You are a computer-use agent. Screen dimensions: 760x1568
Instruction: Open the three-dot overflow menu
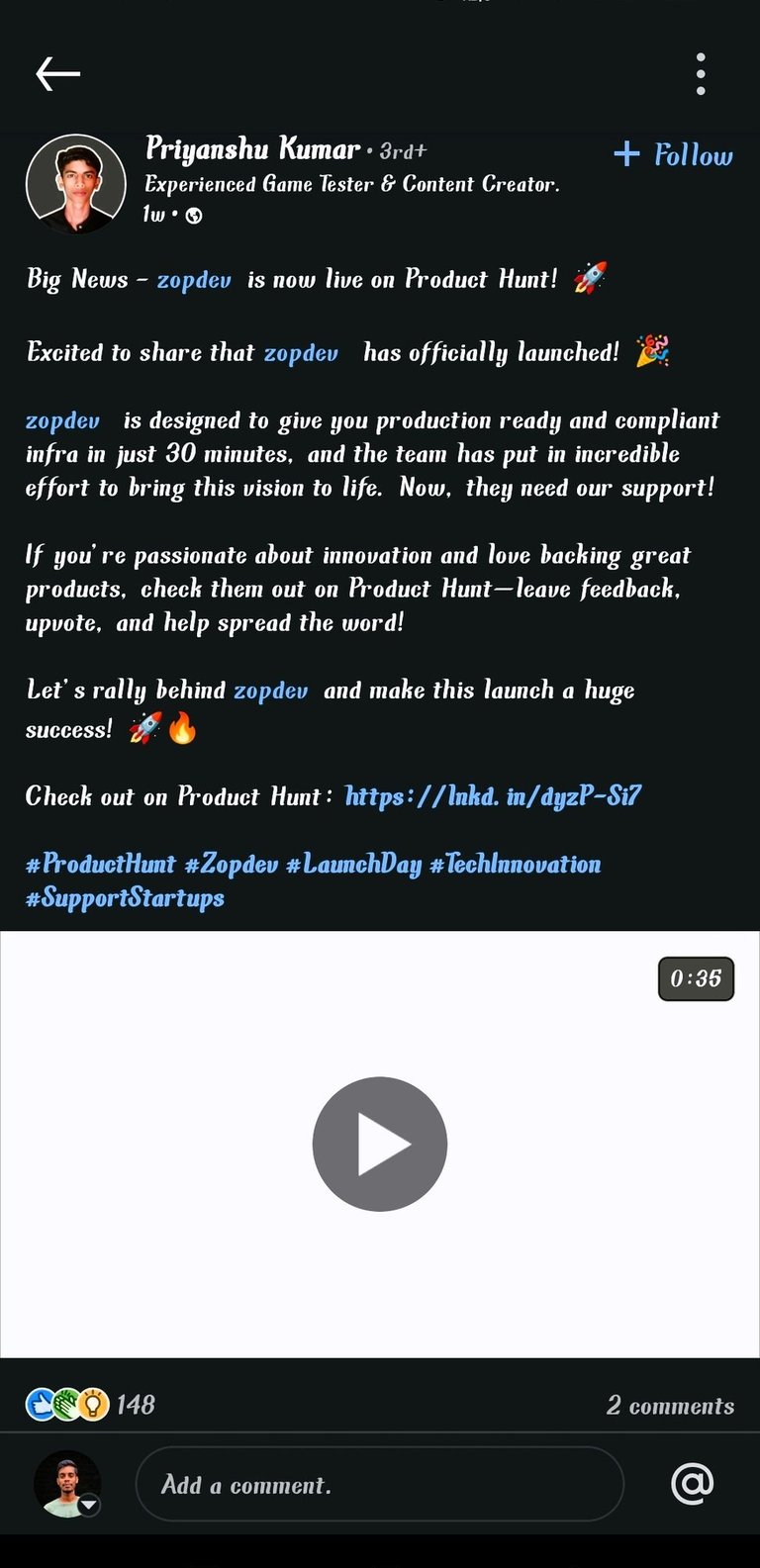tap(701, 74)
